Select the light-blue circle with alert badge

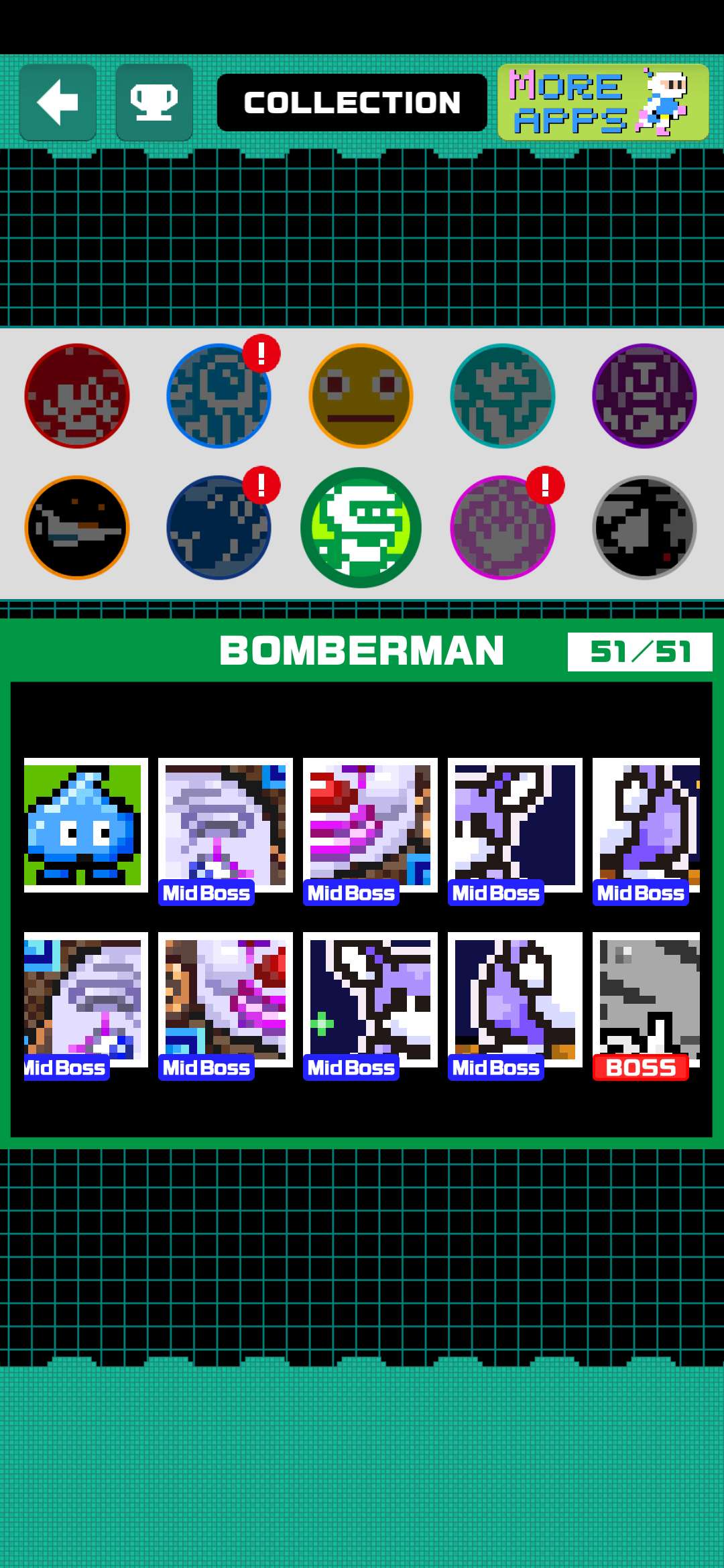point(219,396)
